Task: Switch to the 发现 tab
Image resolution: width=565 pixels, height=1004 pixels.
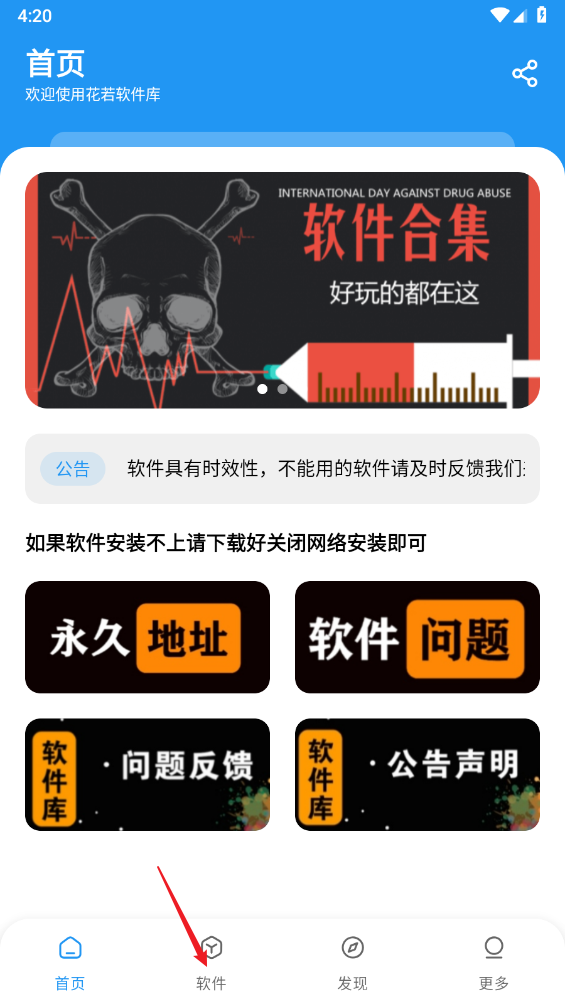Action: (x=353, y=962)
